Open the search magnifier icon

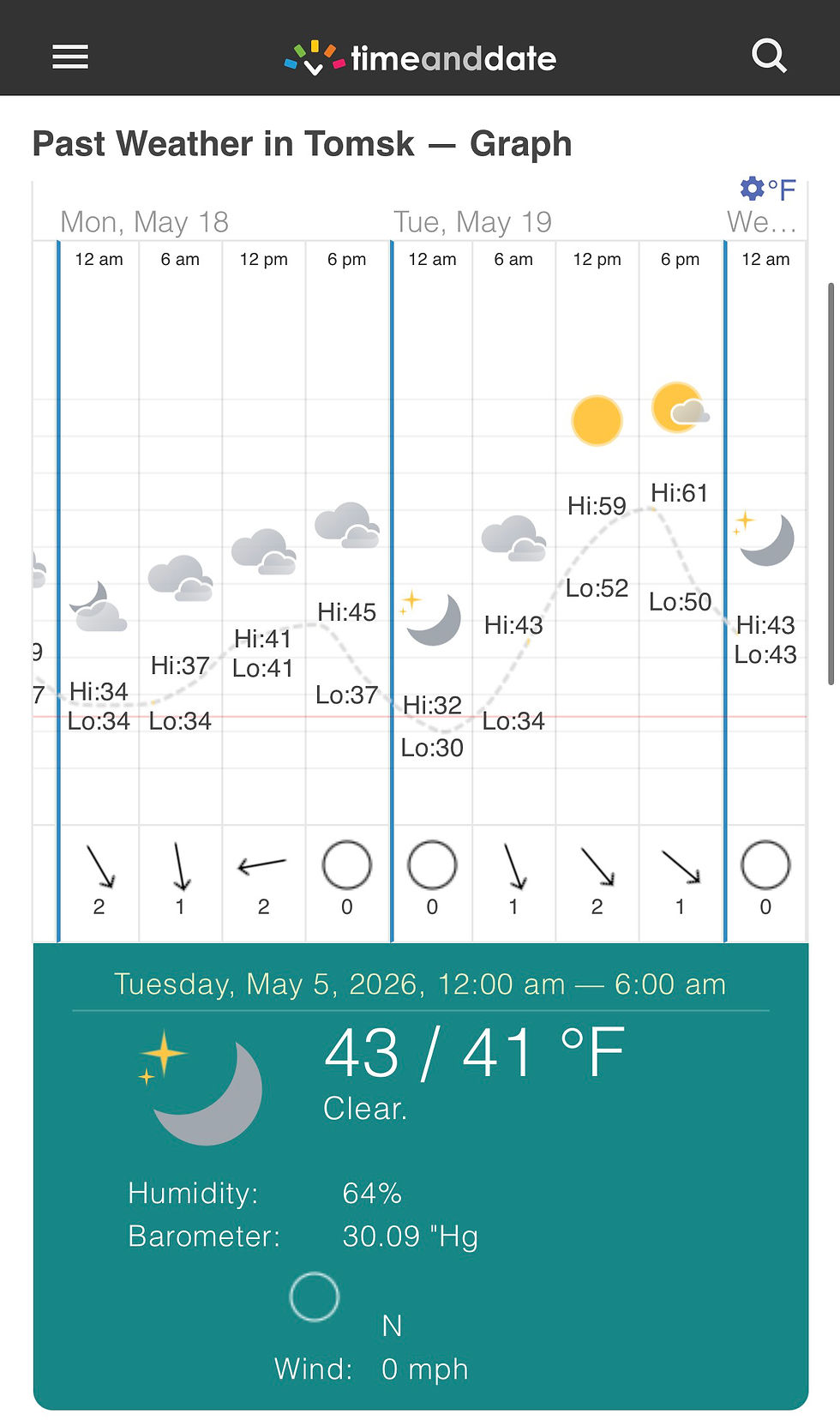coord(769,57)
